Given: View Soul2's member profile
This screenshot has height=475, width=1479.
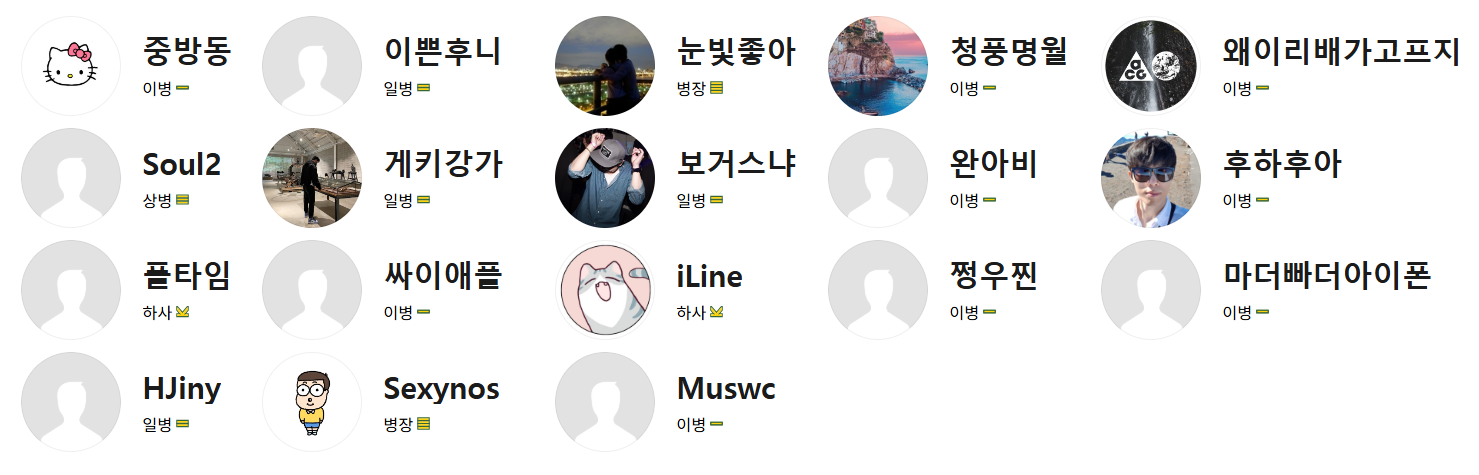Looking at the screenshot, I should pos(181,164).
